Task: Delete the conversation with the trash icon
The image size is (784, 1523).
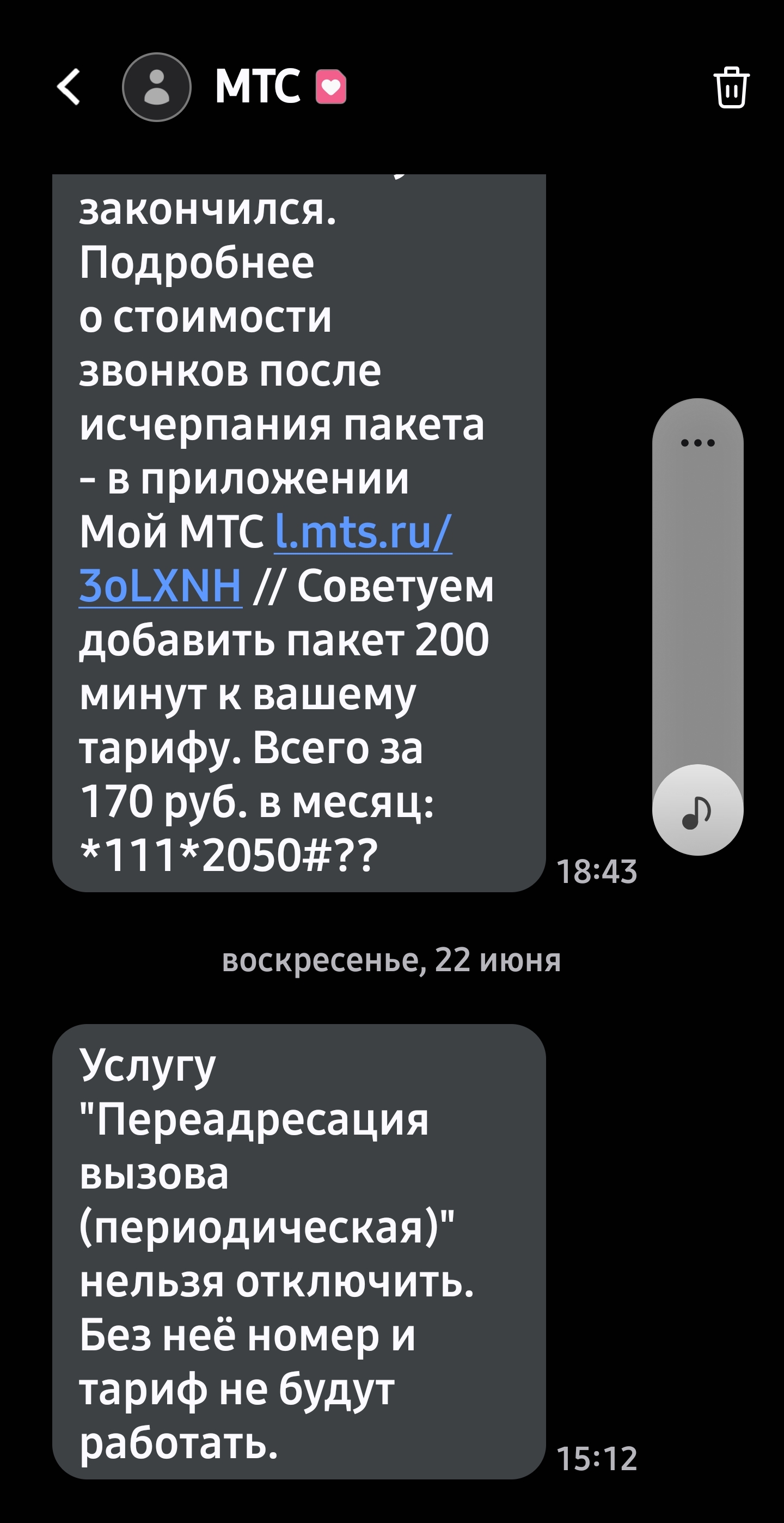Action: [731, 87]
